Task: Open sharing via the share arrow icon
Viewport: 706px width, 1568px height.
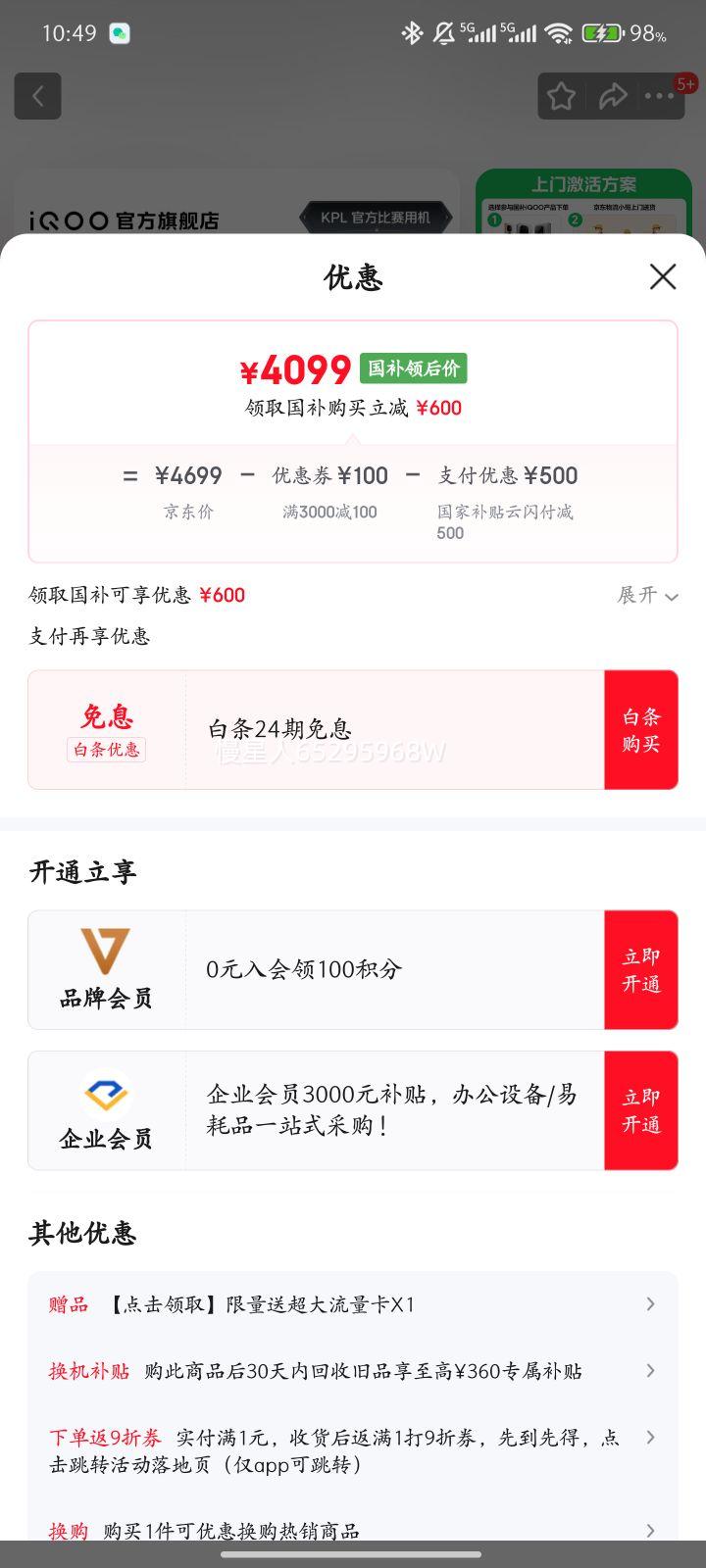Action: tap(614, 95)
